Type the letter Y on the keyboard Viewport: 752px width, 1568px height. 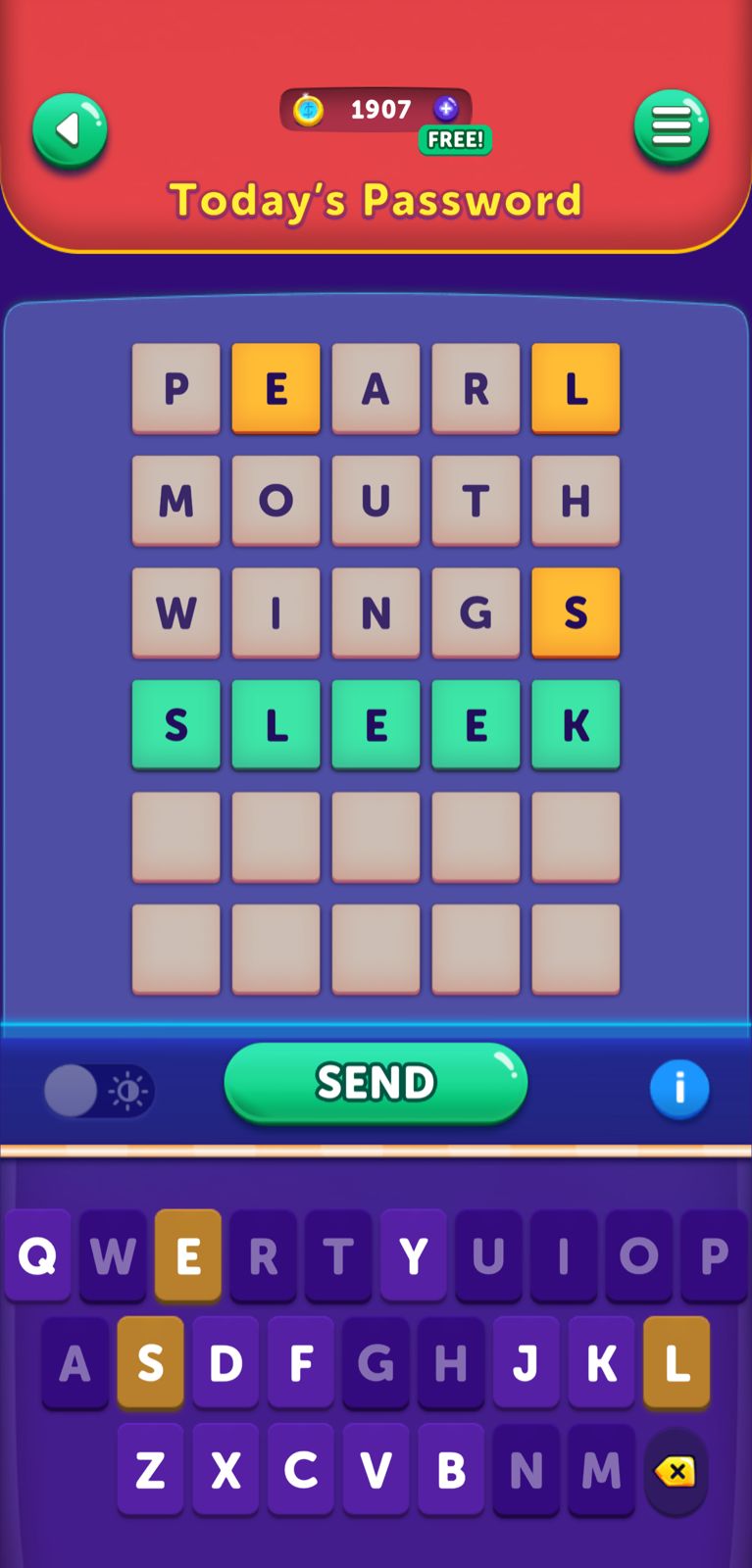[x=413, y=1255]
